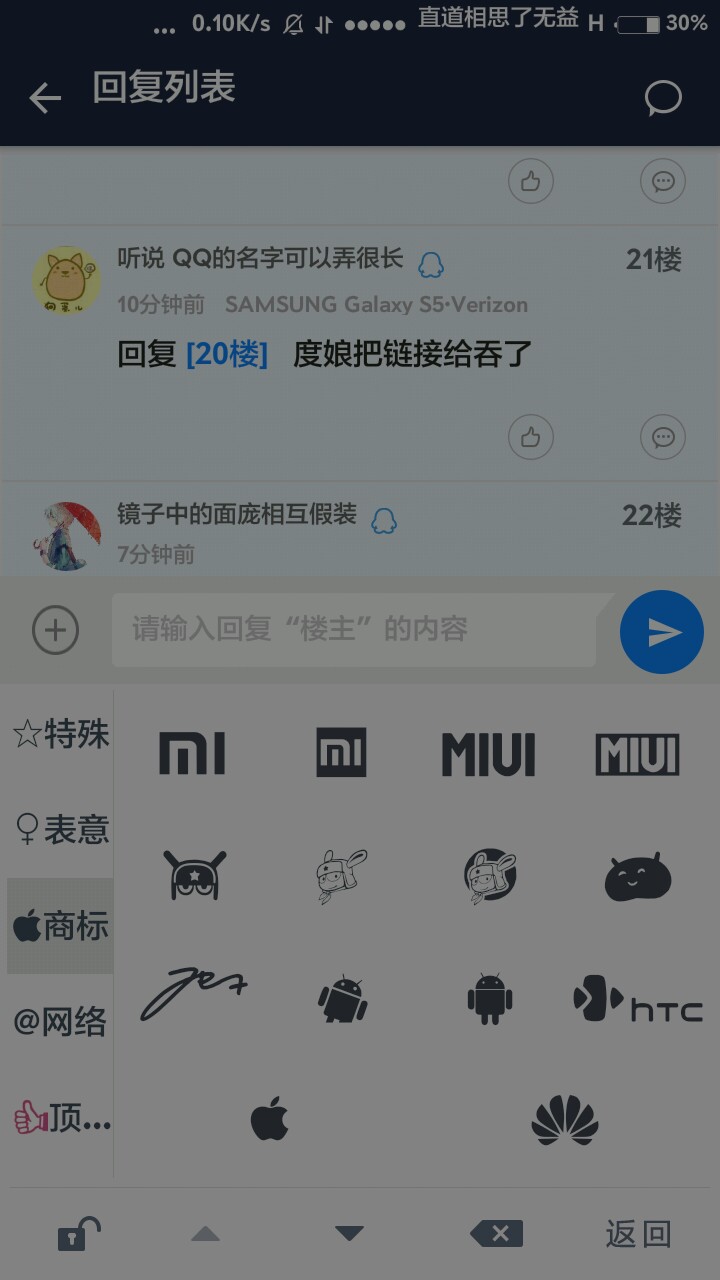This screenshot has height=1280, width=720.
Task: Go back from the 回复列表 screen
Action: pyautogui.click(x=45, y=97)
